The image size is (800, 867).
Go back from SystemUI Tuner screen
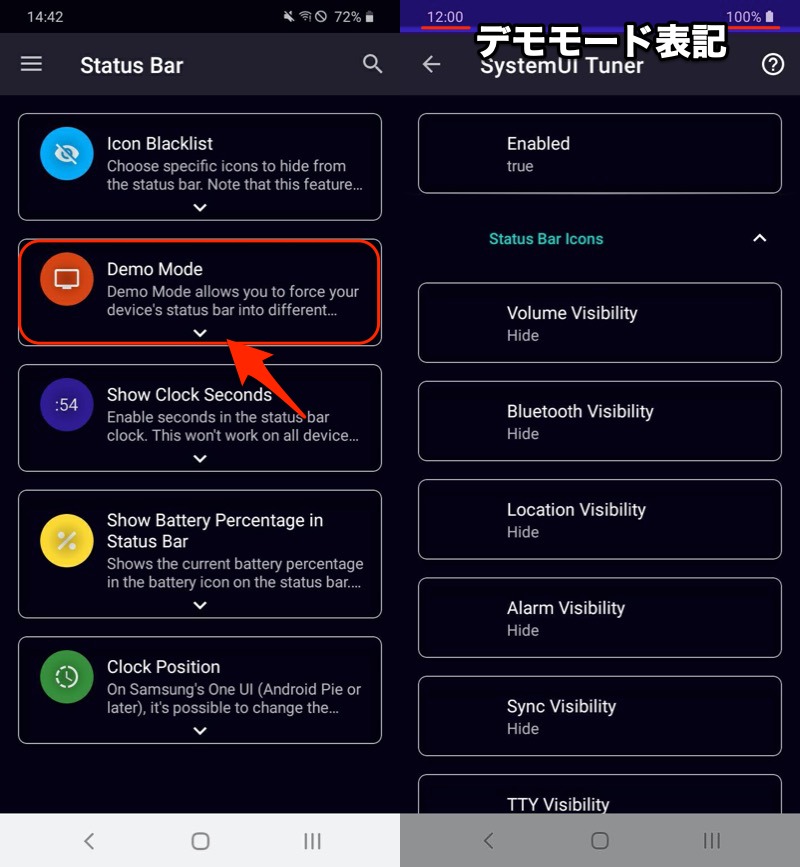(x=431, y=64)
